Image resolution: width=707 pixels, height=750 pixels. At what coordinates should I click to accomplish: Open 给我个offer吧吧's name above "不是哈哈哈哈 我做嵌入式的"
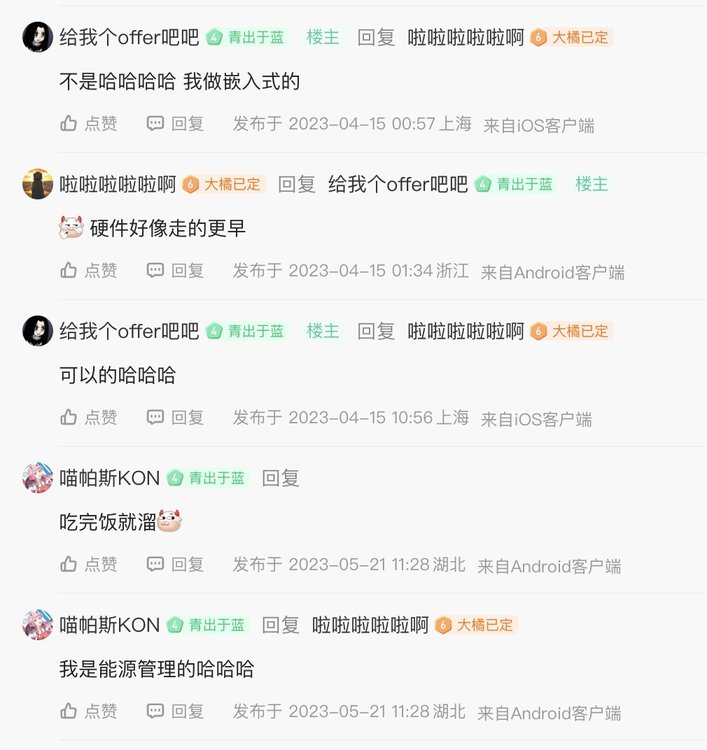129,37
